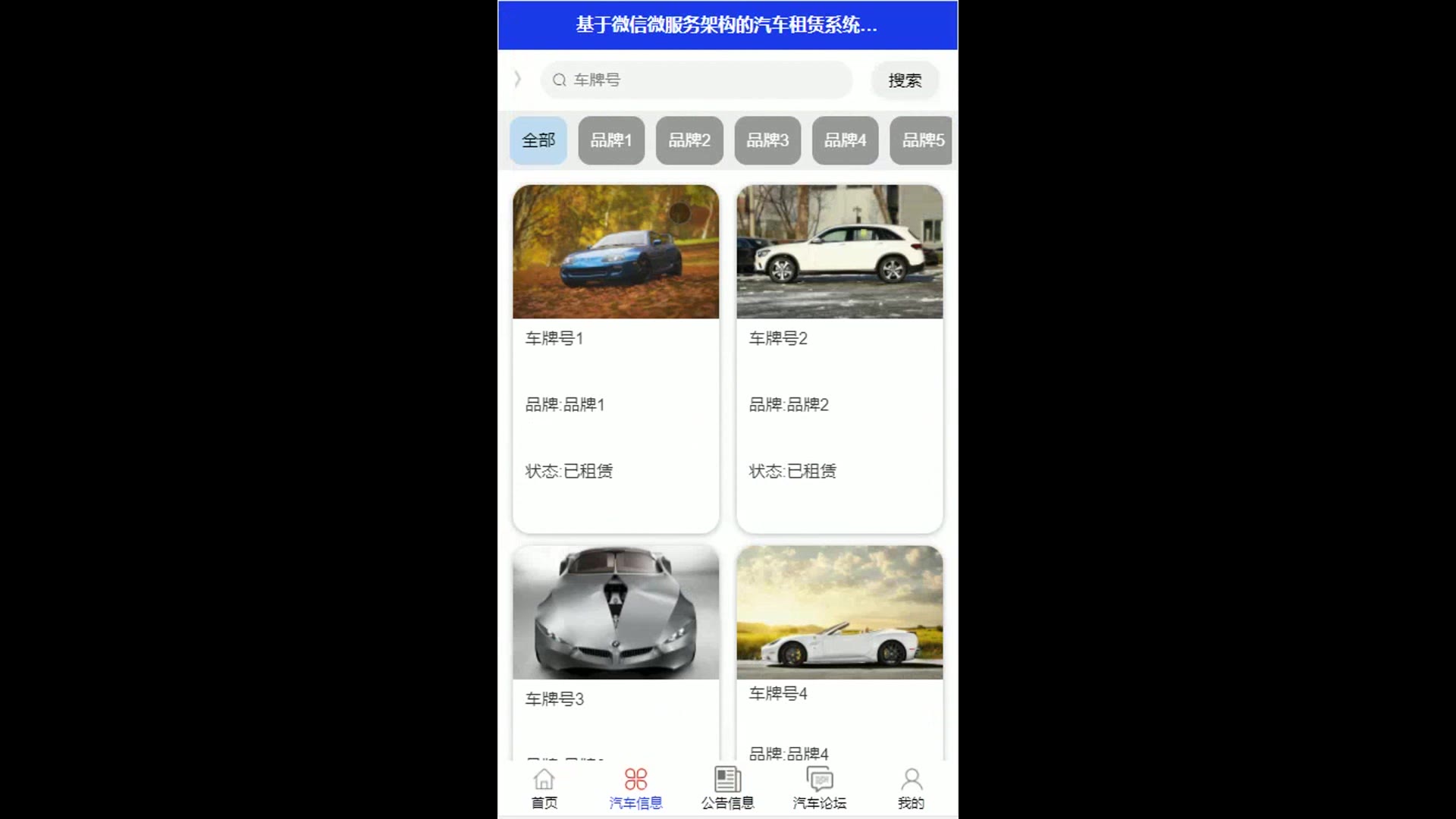Switch to the 汽车信息 tab

pos(635,789)
